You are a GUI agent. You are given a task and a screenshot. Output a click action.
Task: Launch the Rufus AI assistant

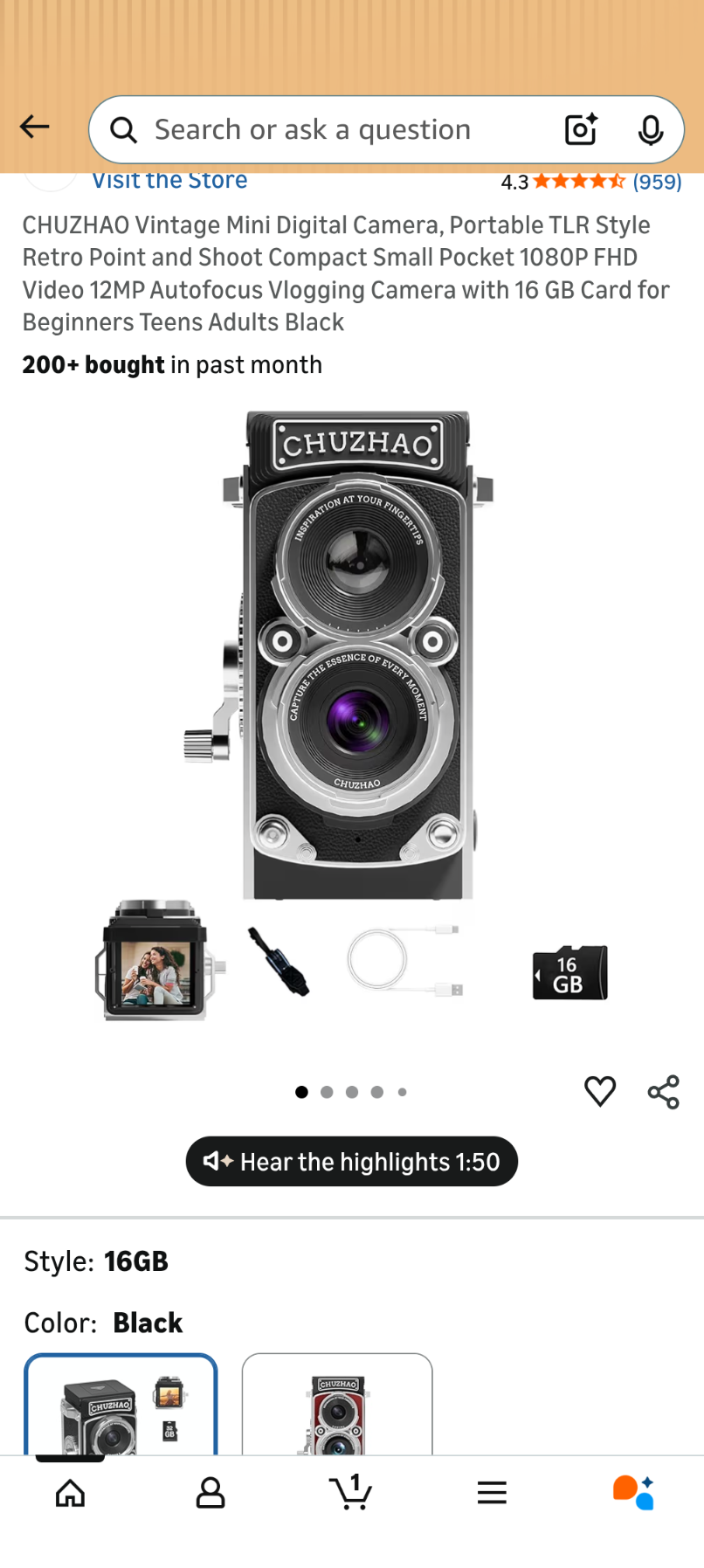(x=633, y=1493)
